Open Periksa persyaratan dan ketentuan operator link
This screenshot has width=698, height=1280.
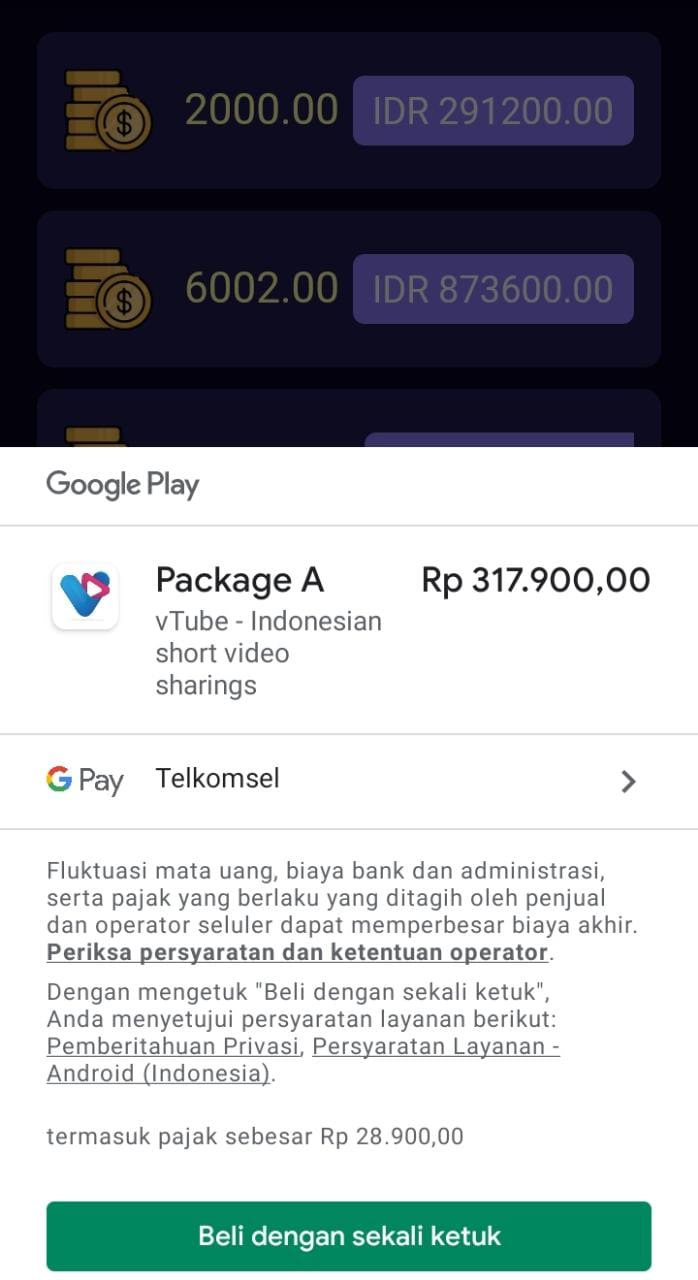point(297,951)
